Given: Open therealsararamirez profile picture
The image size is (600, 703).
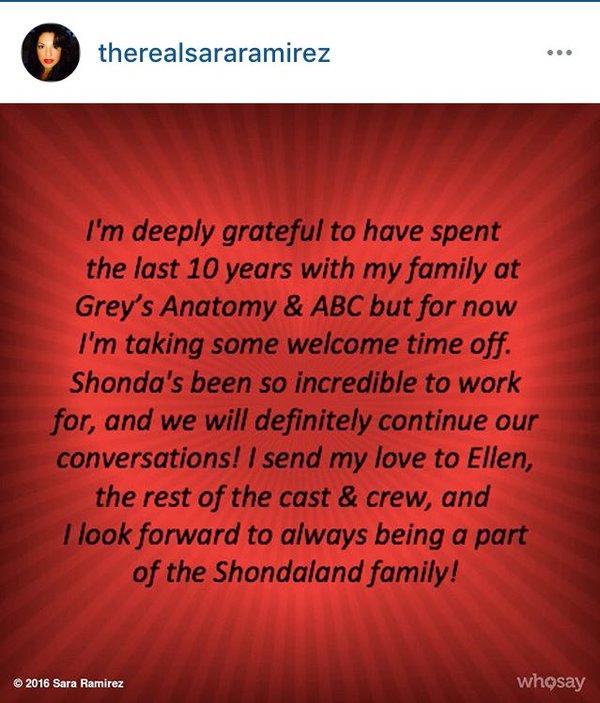Looking at the screenshot, I should click(x=50, y=53).
